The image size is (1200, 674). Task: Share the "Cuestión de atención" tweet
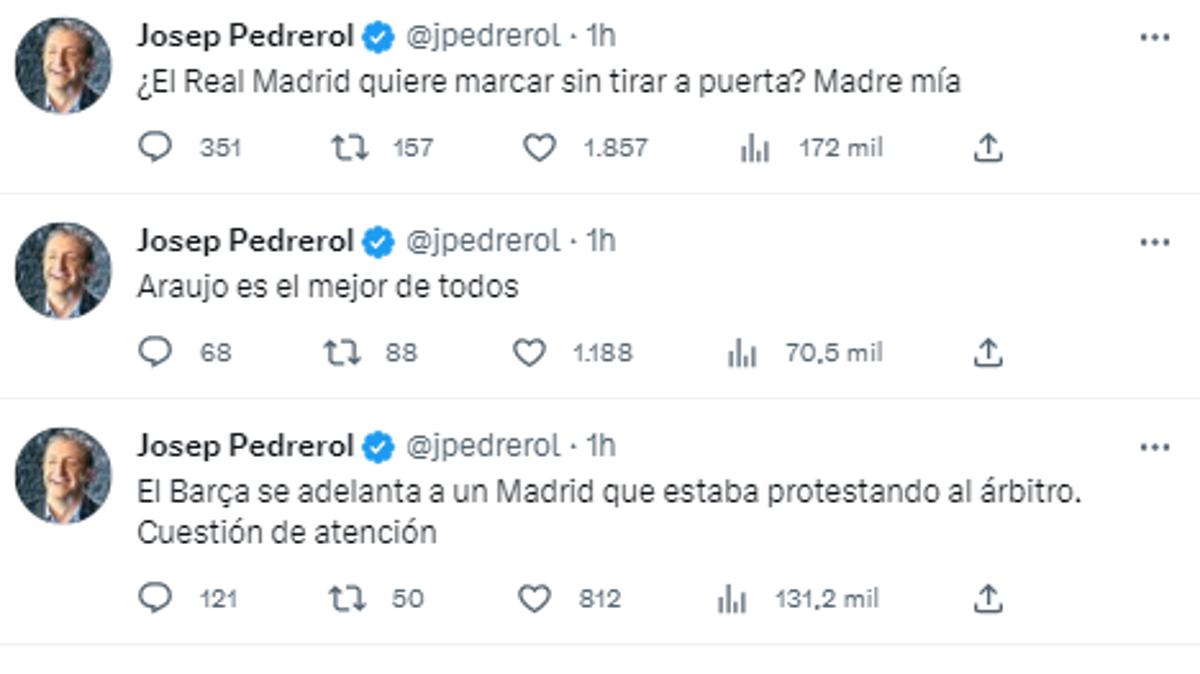coord(987,599)
